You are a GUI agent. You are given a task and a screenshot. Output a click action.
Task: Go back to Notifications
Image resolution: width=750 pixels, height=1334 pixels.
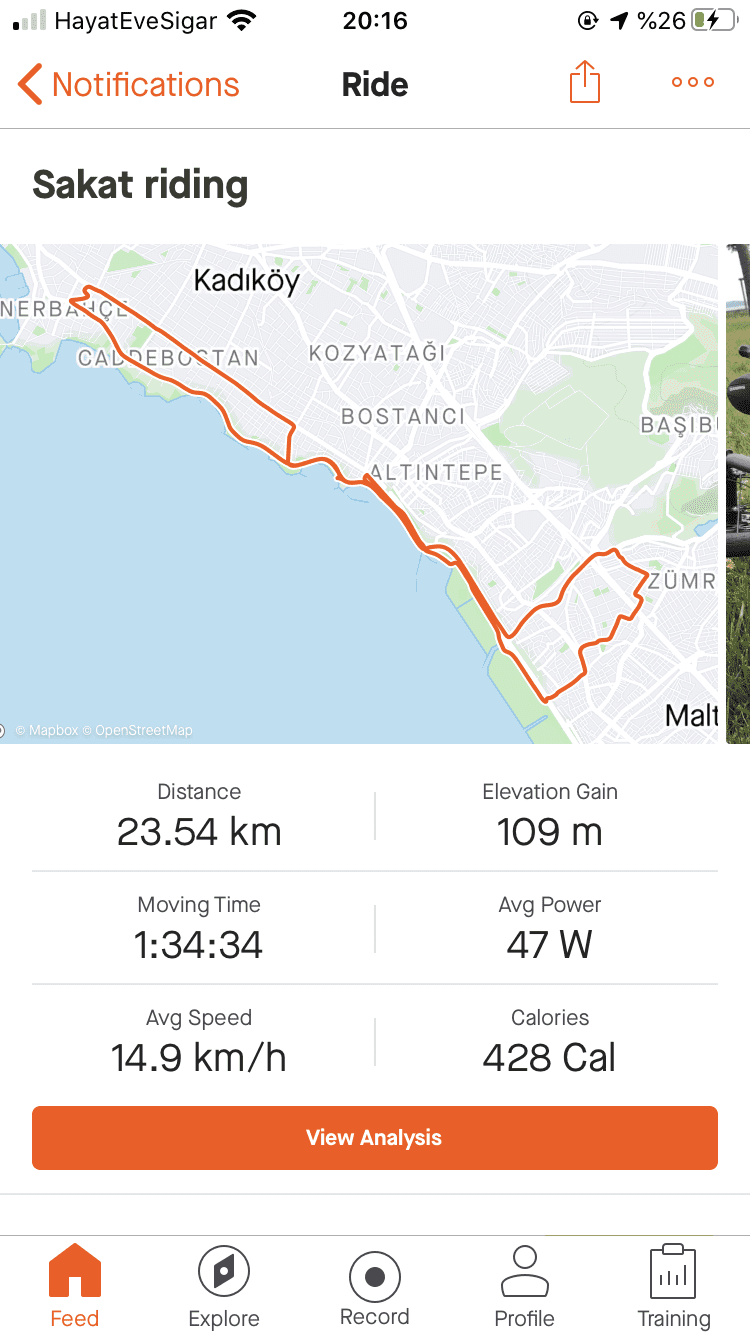[x=129, y=85]
